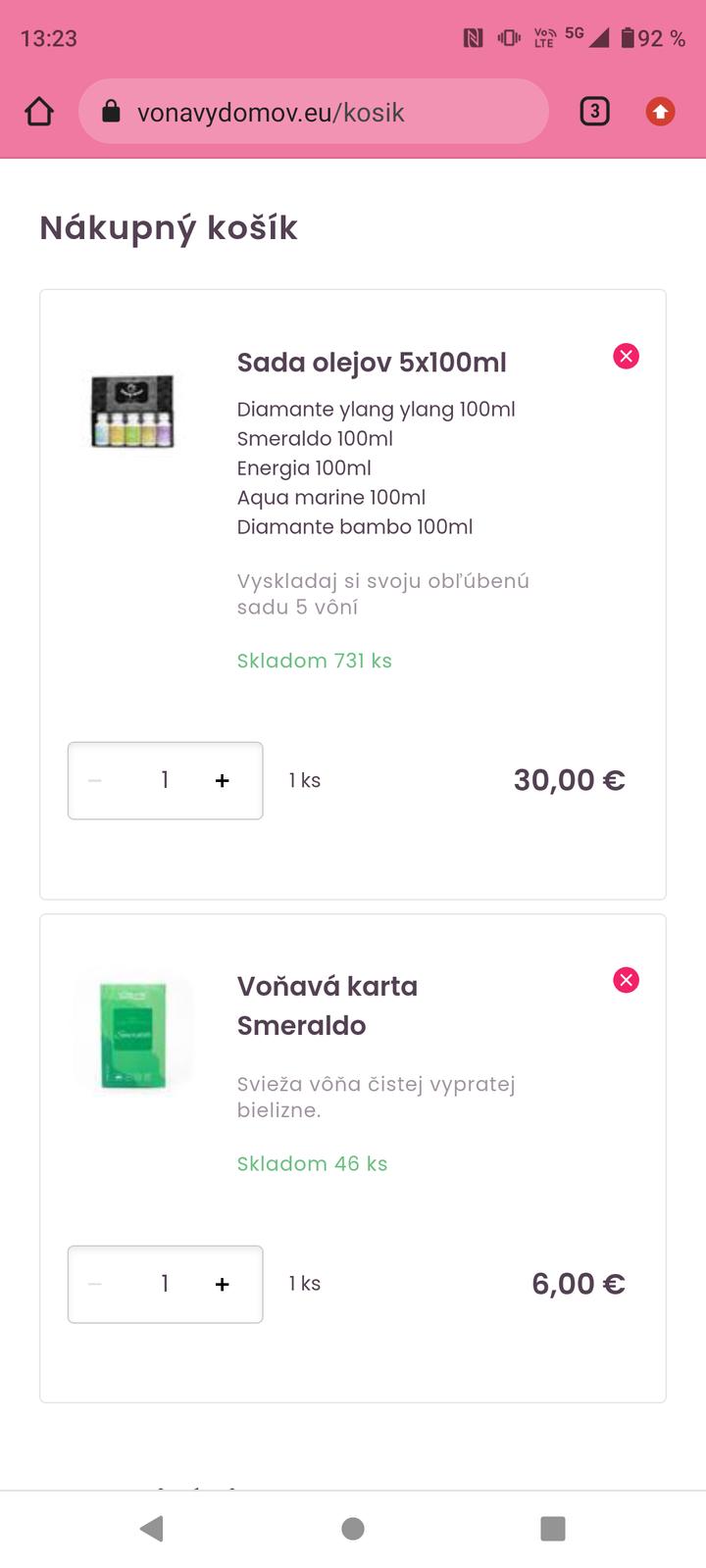Open the tab switcher showing 3 tabs

(x=594, y=112)
